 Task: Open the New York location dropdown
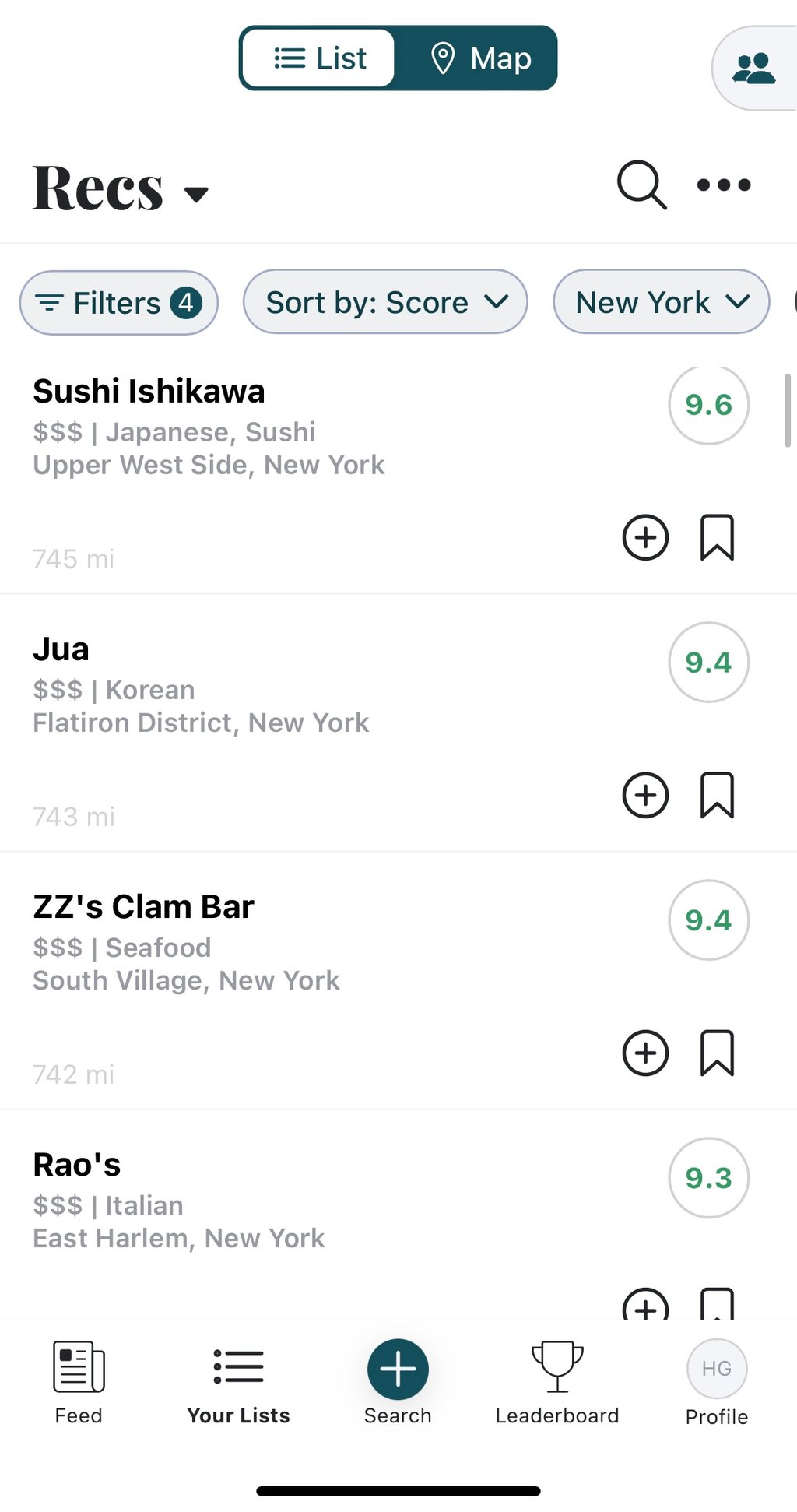coord(660,302)
